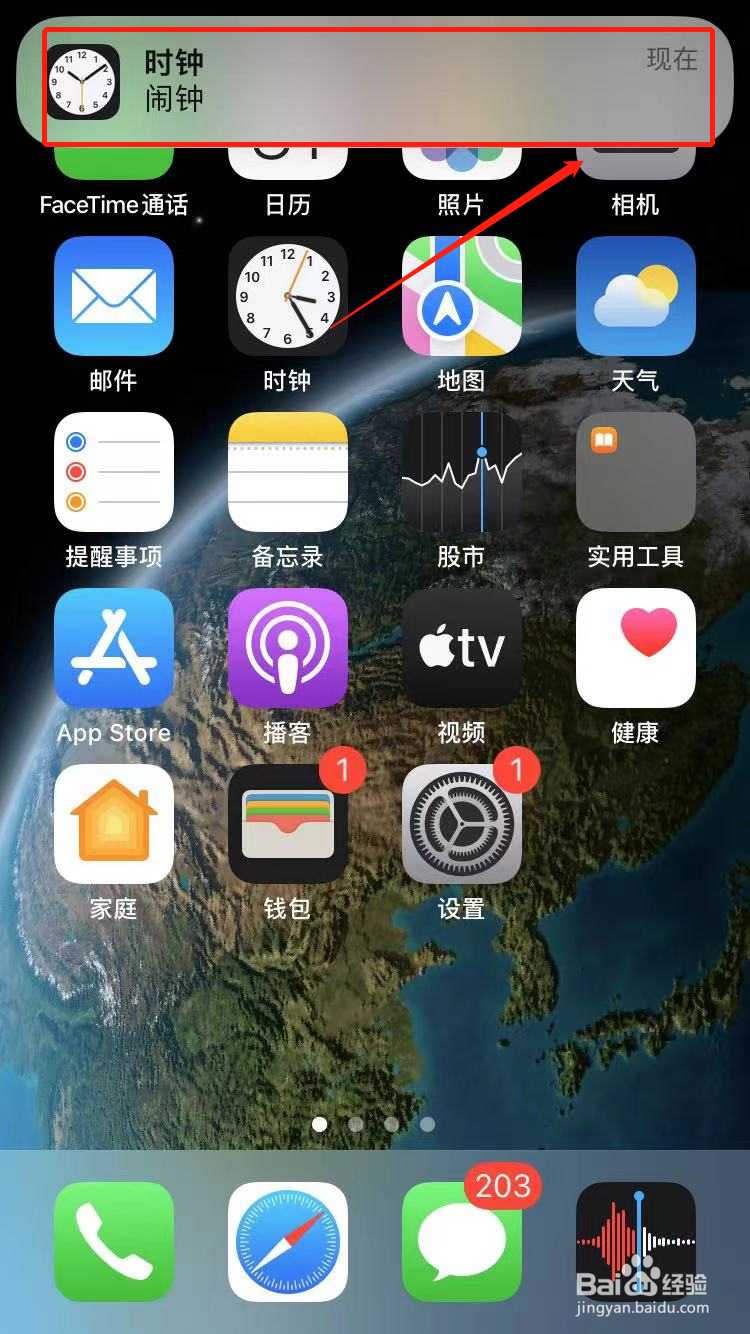Open the 实用工具 Utilities folder
Viewport: 750px width, 1334px height.
(x=636, y=472)
